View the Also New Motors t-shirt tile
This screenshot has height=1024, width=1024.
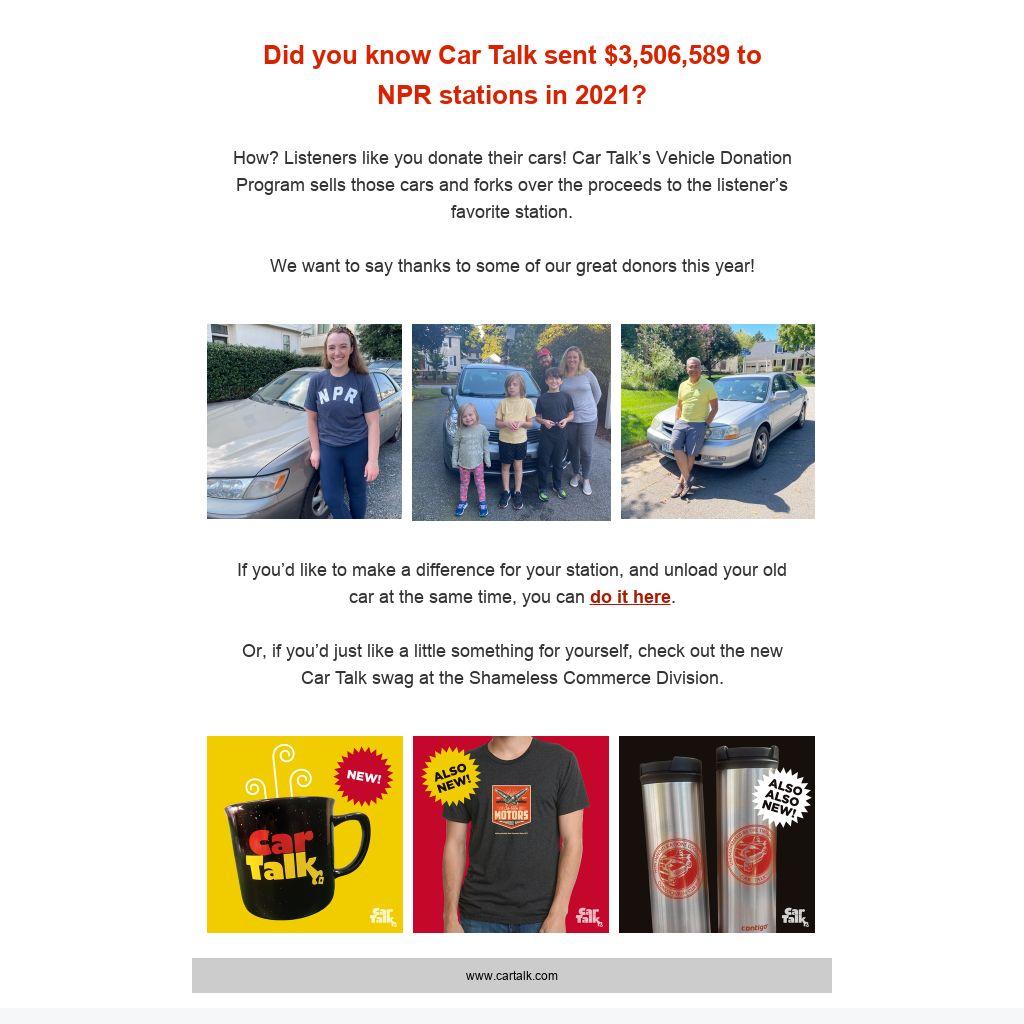coord(511,834)
